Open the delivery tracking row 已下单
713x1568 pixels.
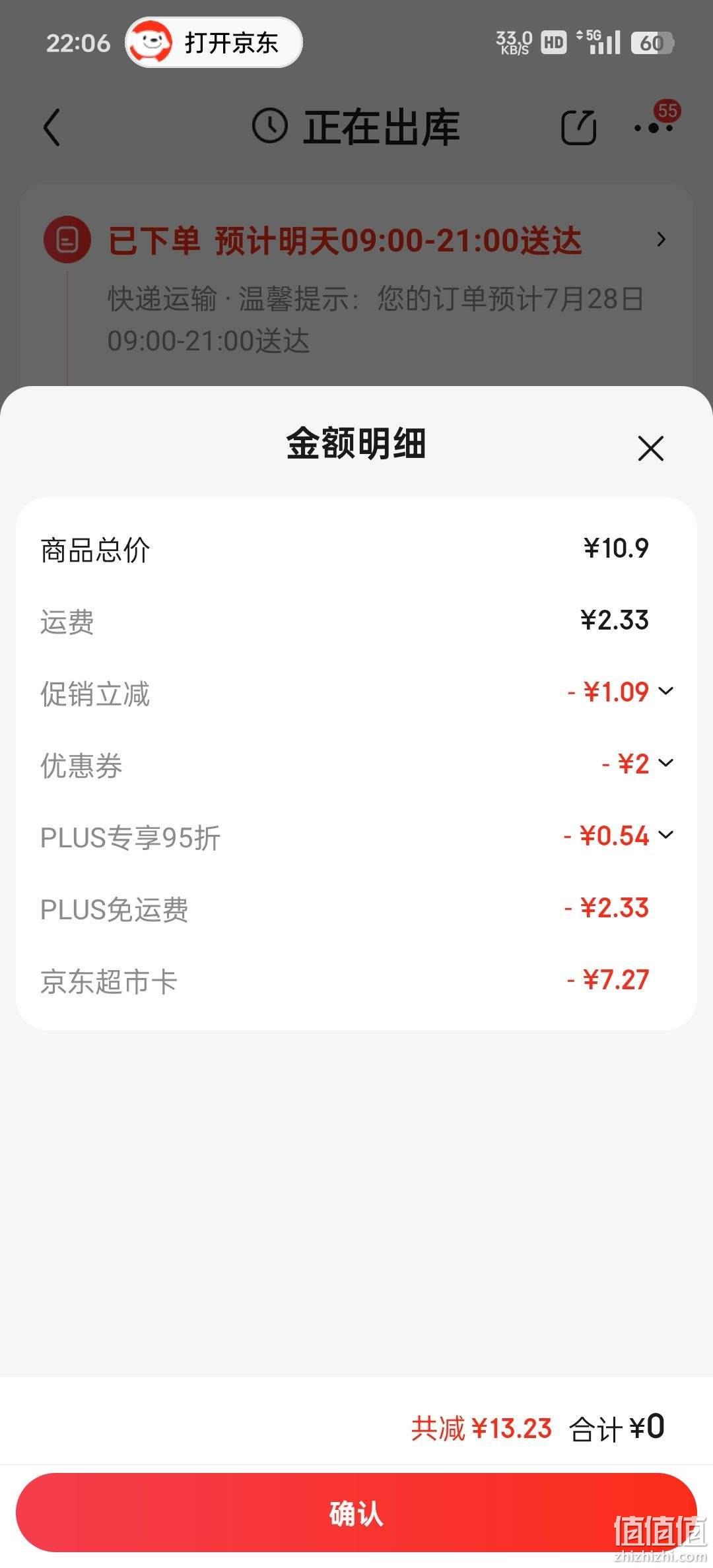[x=356, y=240]
